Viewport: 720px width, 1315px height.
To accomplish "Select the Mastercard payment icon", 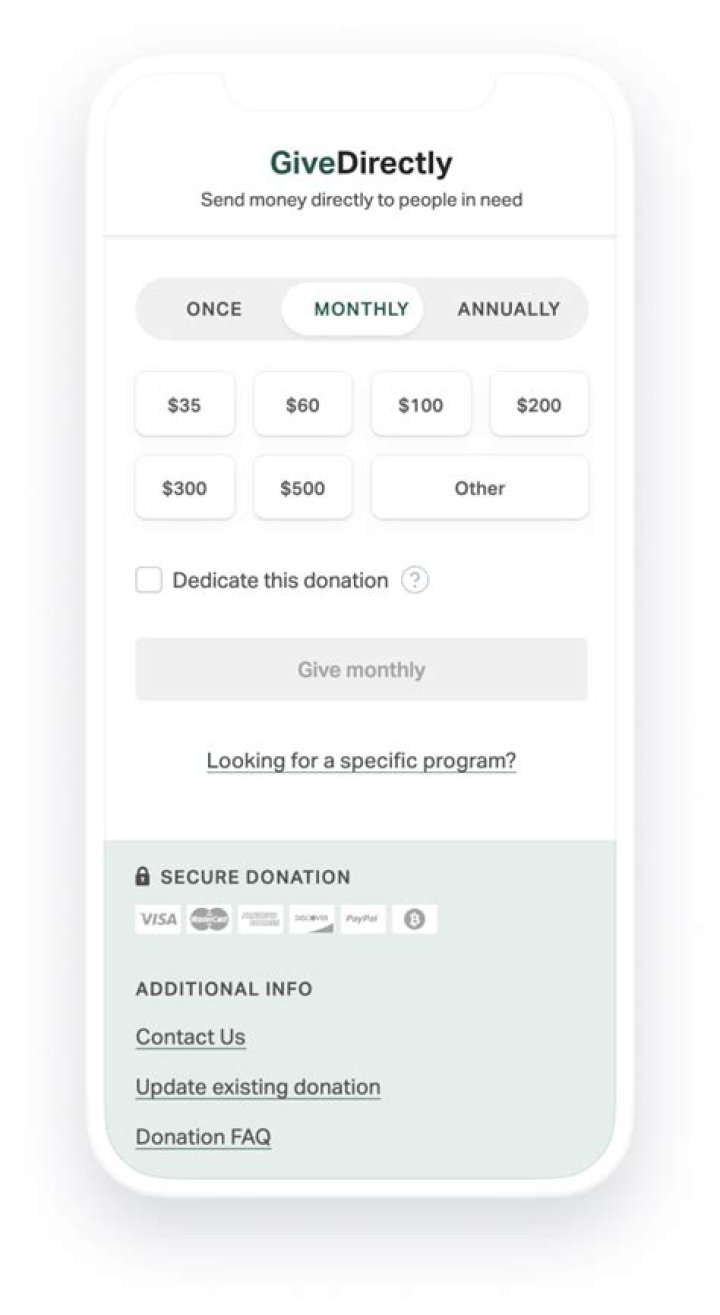I will 209,918.
